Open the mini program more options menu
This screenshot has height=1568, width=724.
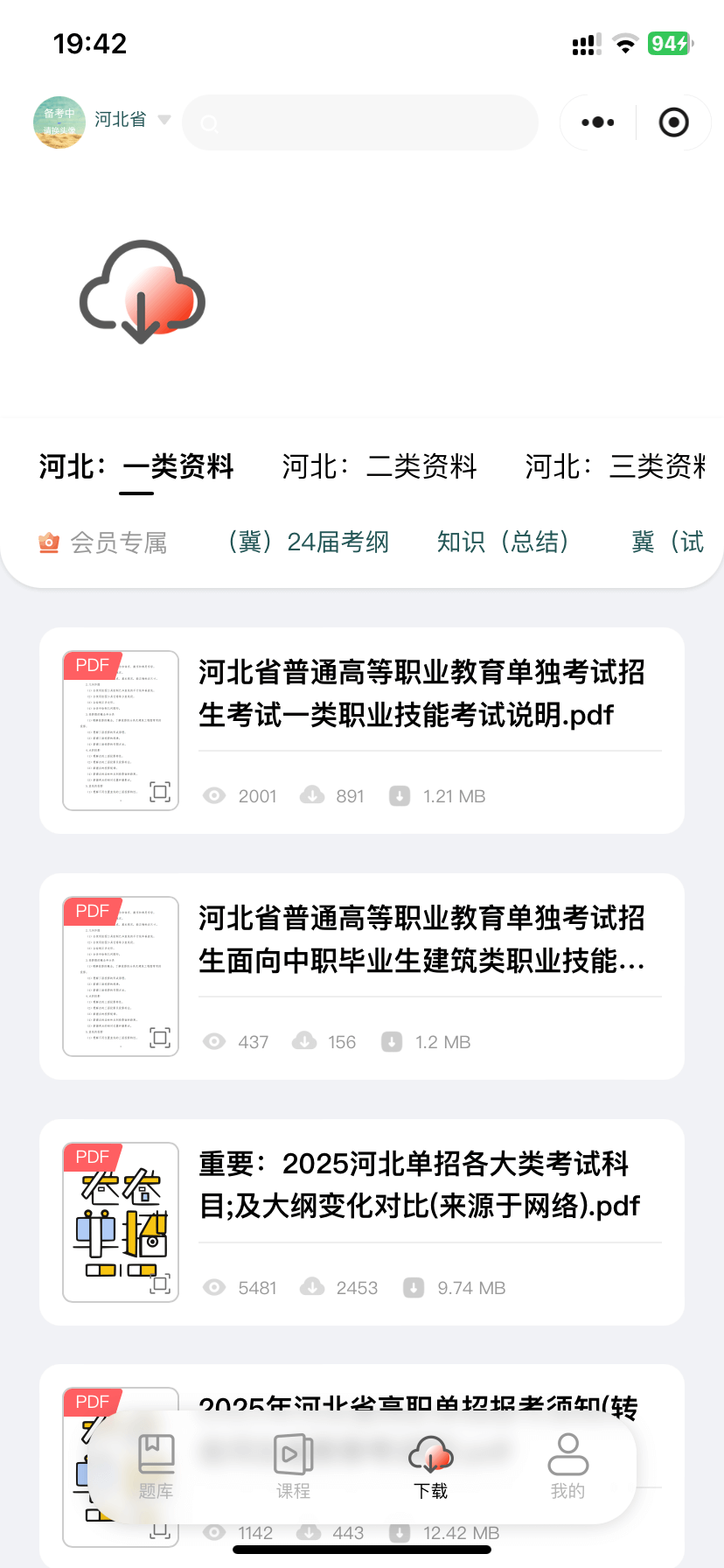pyautogui.click(x=598, y=122)
